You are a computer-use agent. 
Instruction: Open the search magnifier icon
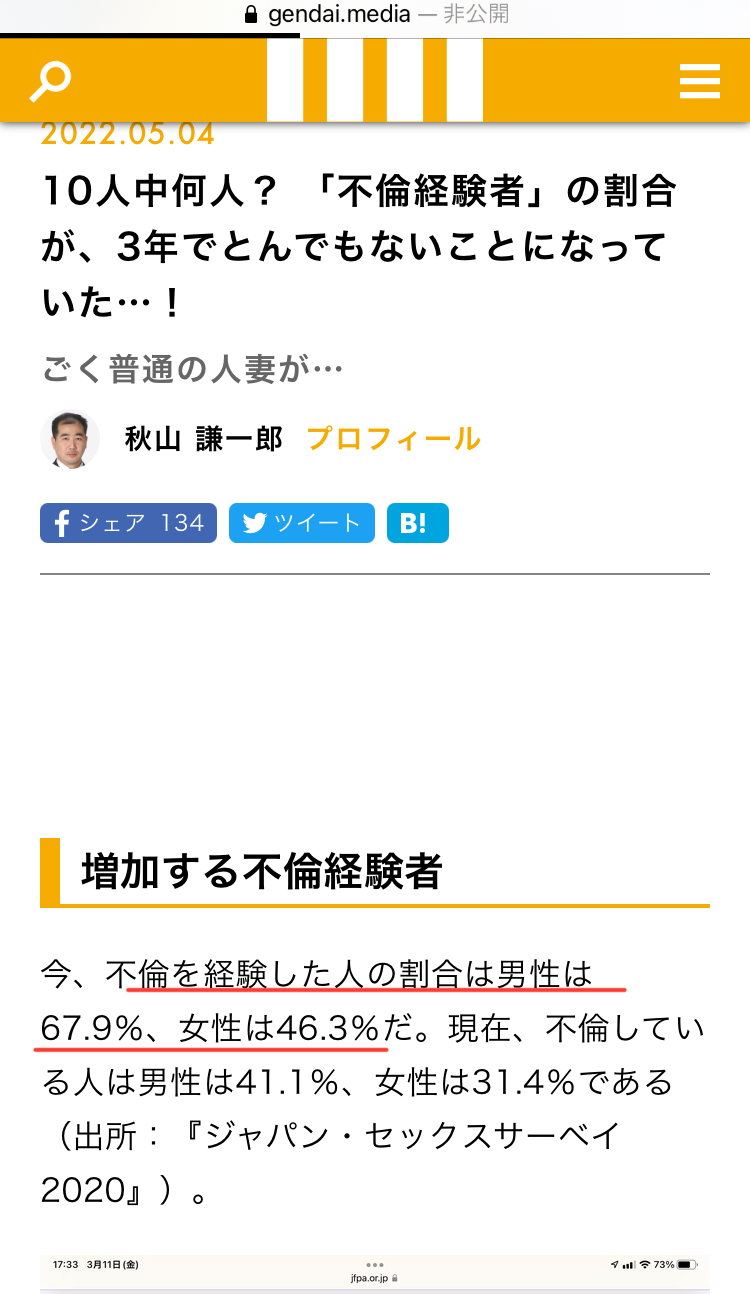50,80
